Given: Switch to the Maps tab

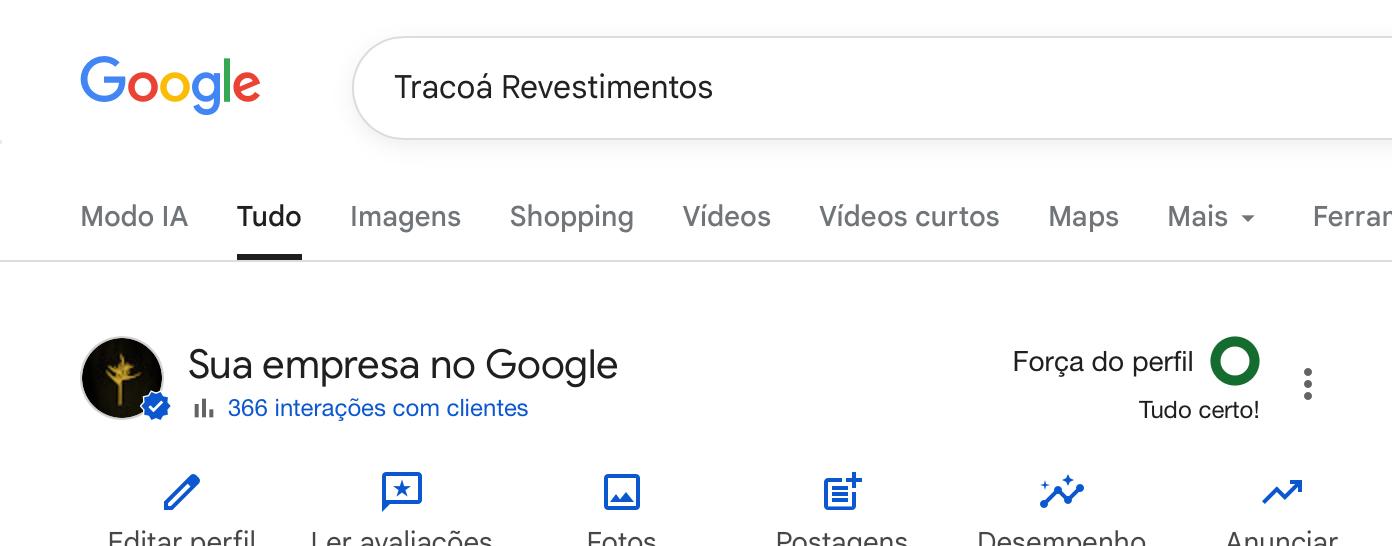Looking at the screenshot, I should pyautogui.click(x=1083, y=217).
